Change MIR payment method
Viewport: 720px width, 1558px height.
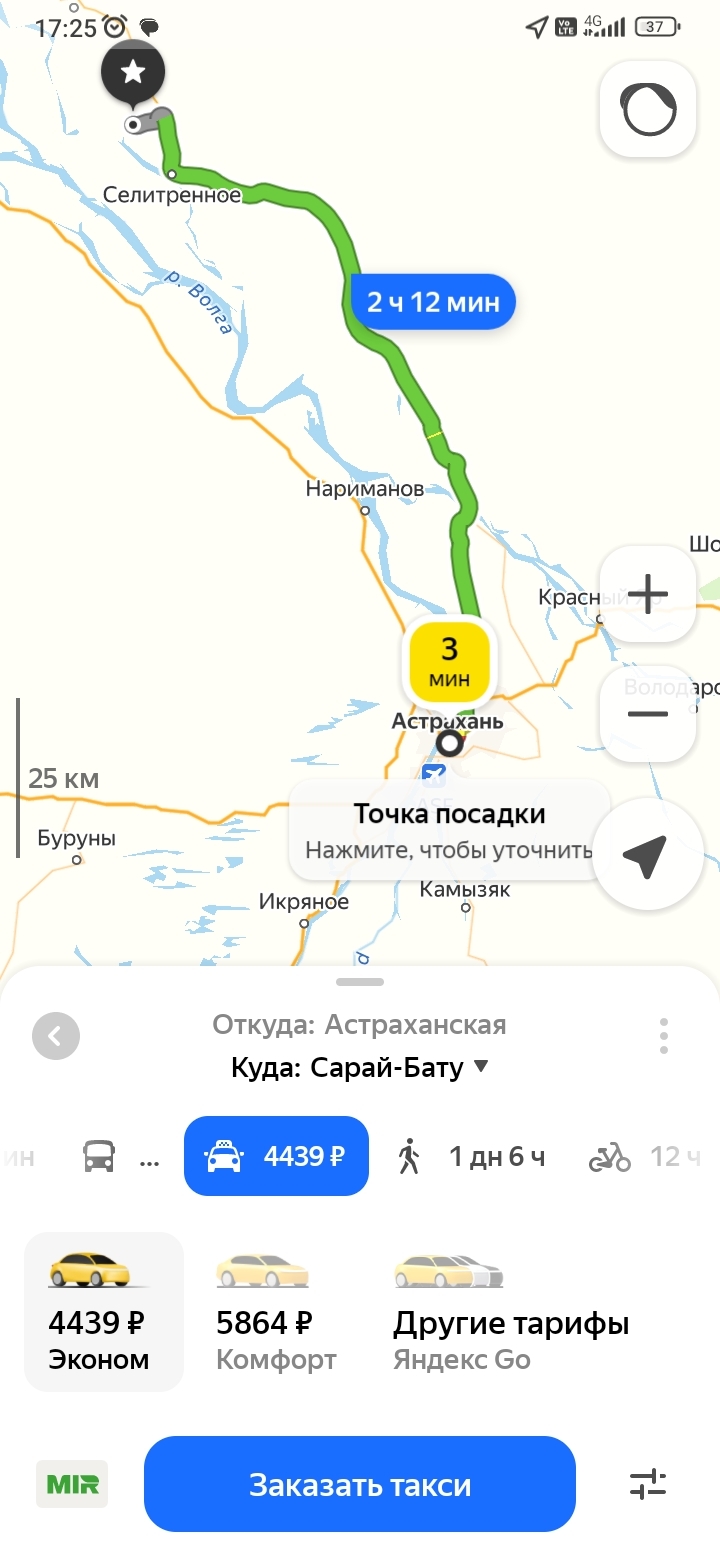[x=72, y=1485]
